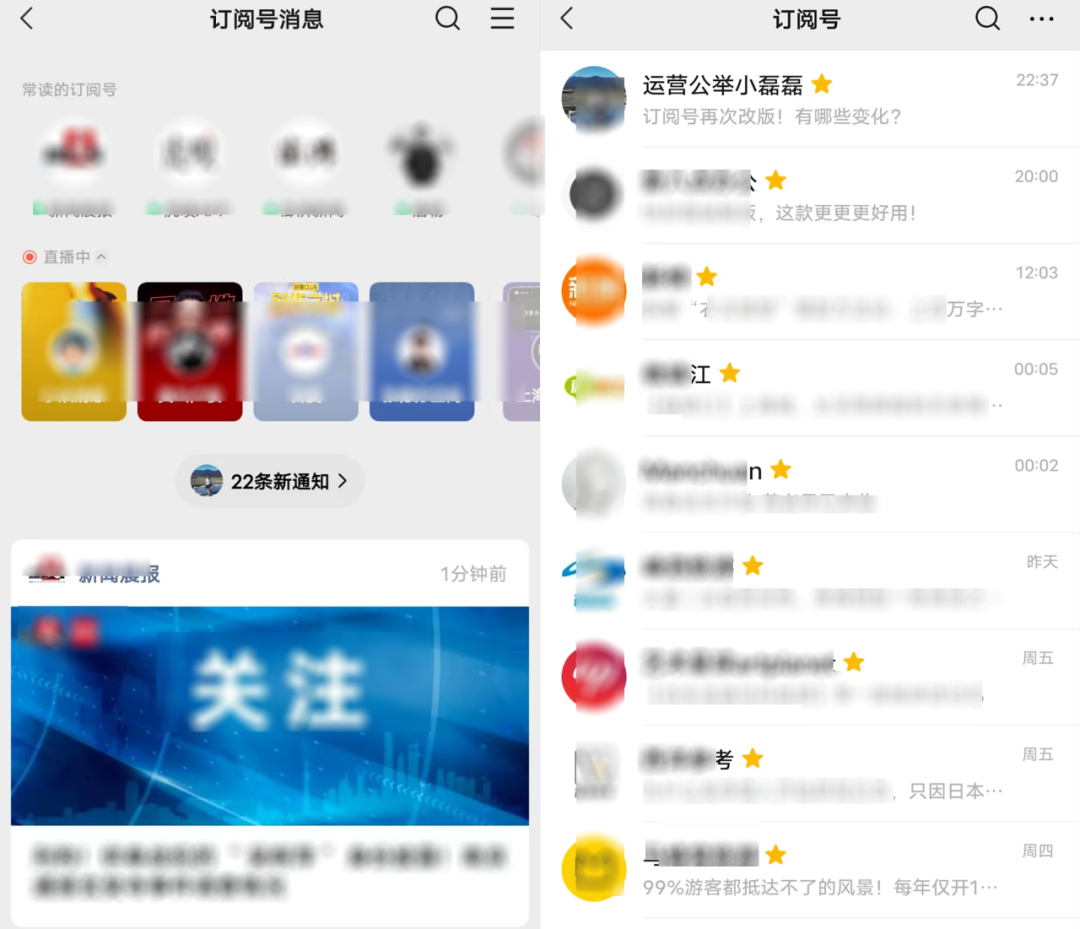Open the message ending with 只因日本

coord(810,773)
